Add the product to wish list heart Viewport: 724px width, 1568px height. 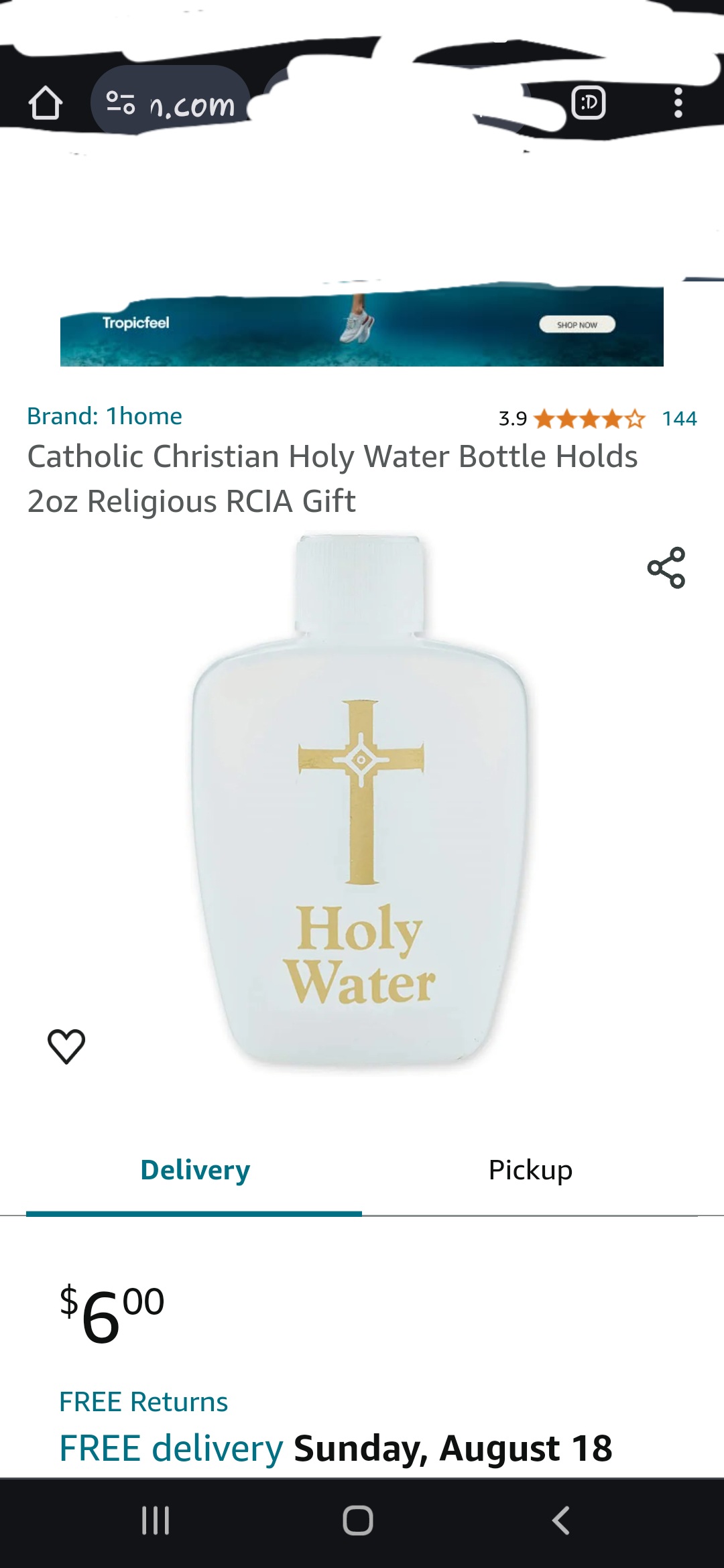pos(66,1046)
